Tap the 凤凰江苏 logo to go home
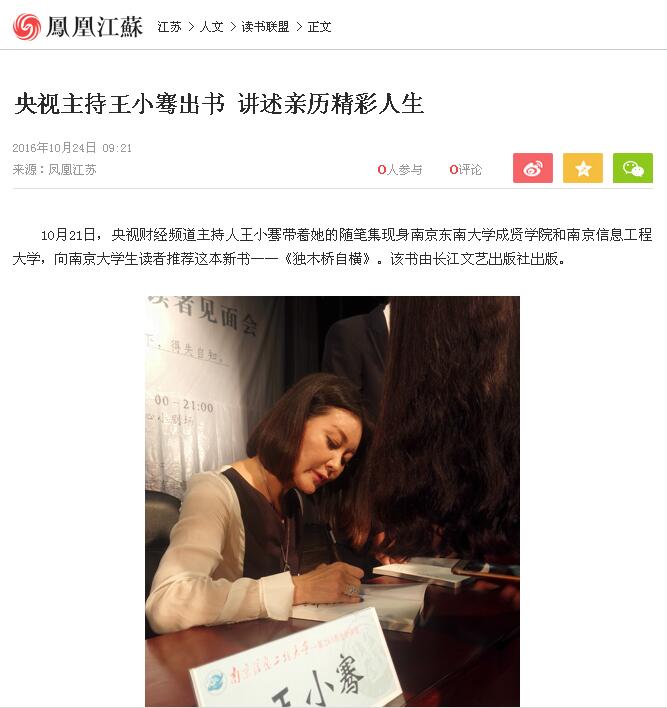 (x=78, y=27)
